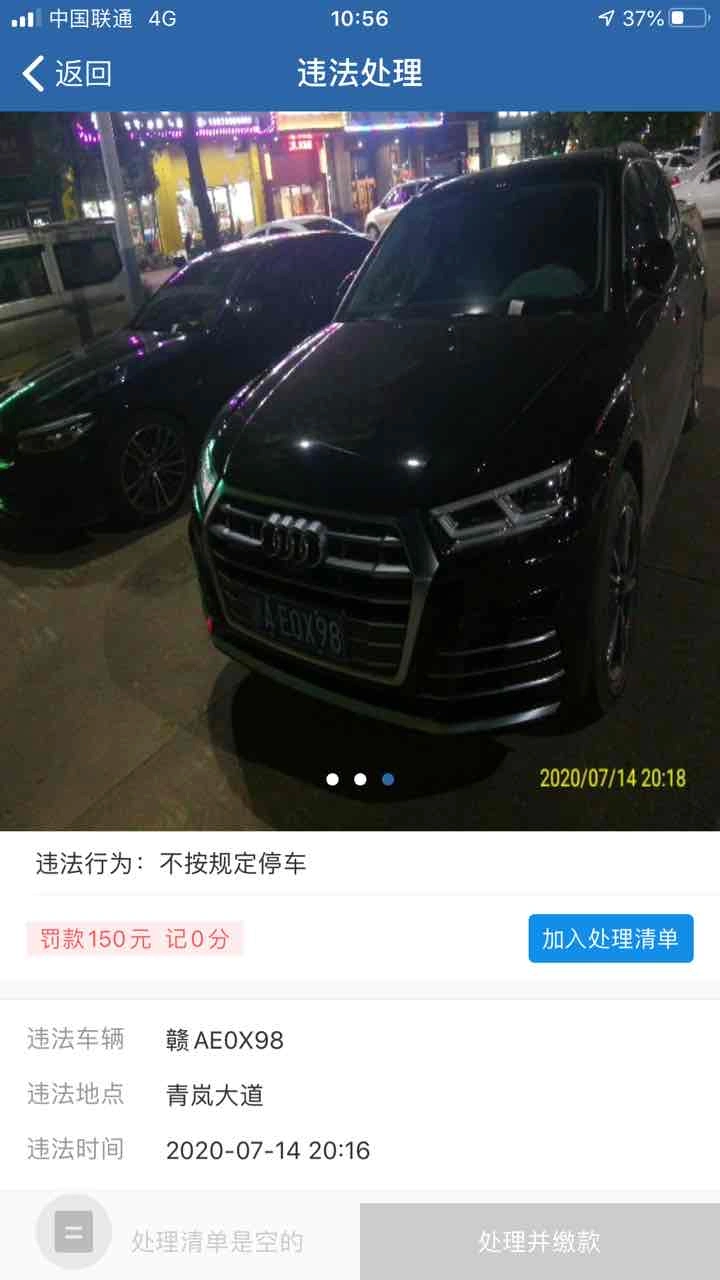Viewport: 720px width, 1280px height.
Task: Tap 加入处理清单 to add violation
Action: click(610, 938)
